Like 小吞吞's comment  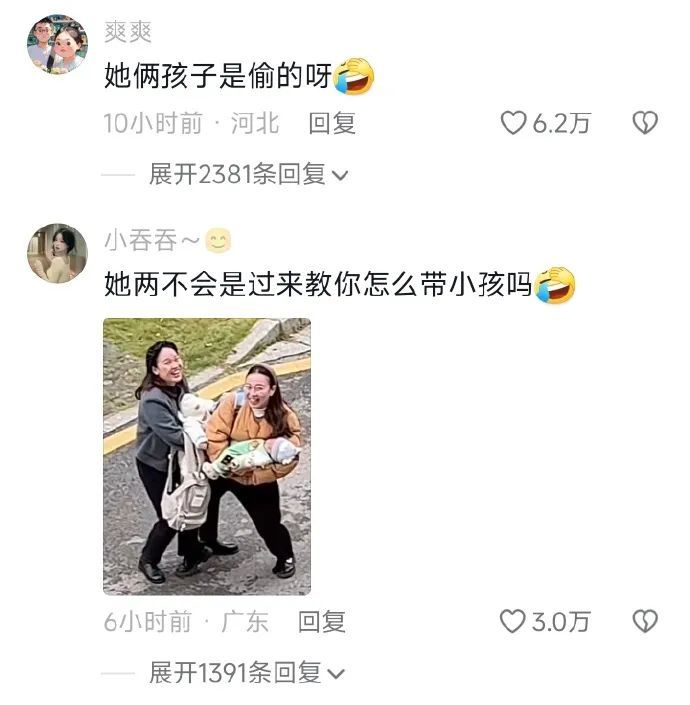coord(513,621)
